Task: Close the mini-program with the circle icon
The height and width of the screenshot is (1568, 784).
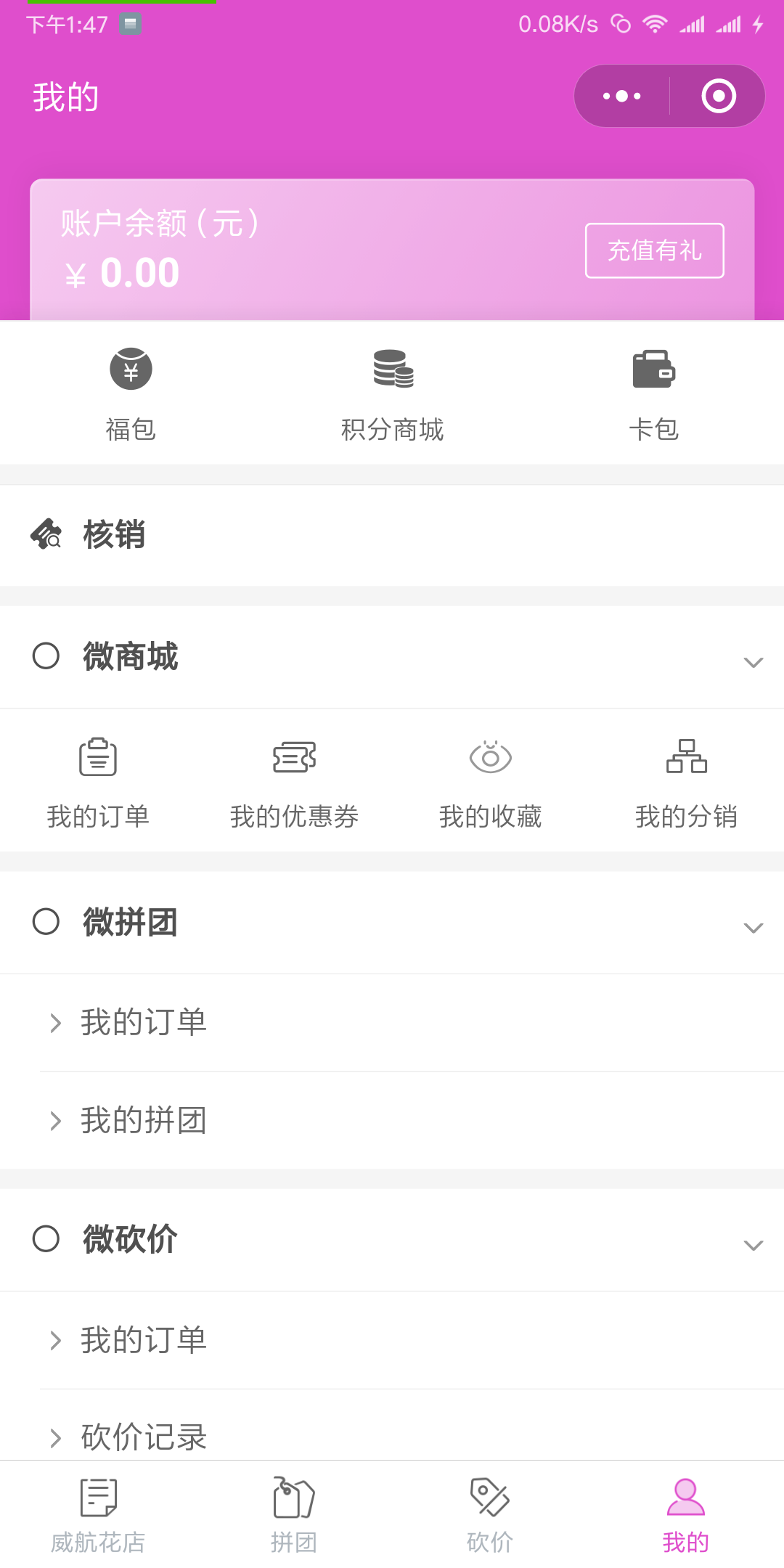Action: (x=719, y=96)
